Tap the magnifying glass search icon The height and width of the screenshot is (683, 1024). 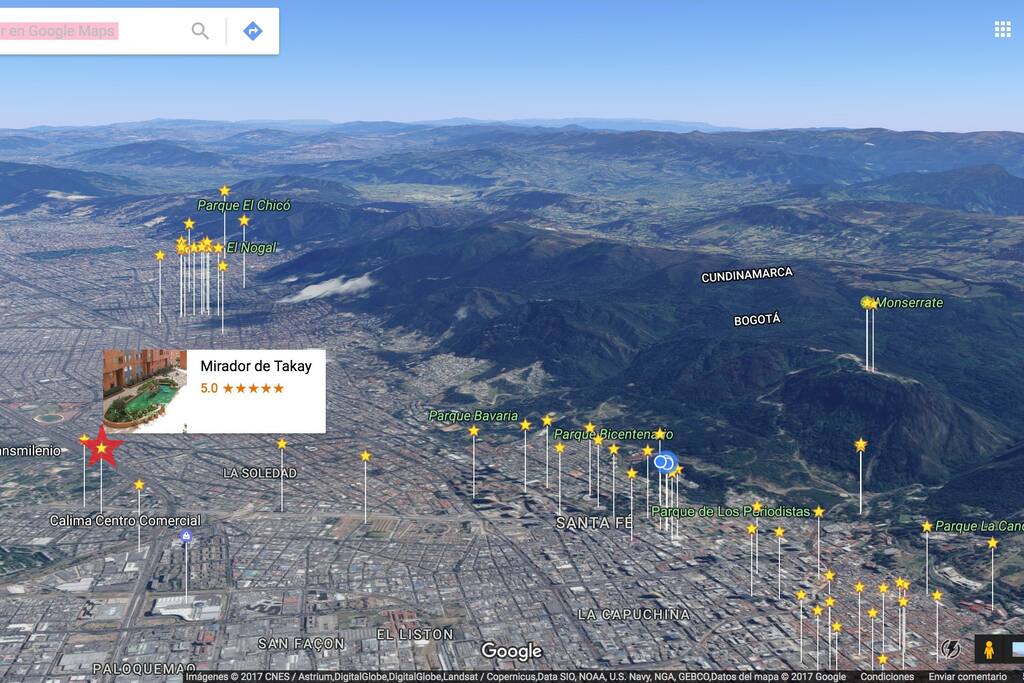point(200,31)
